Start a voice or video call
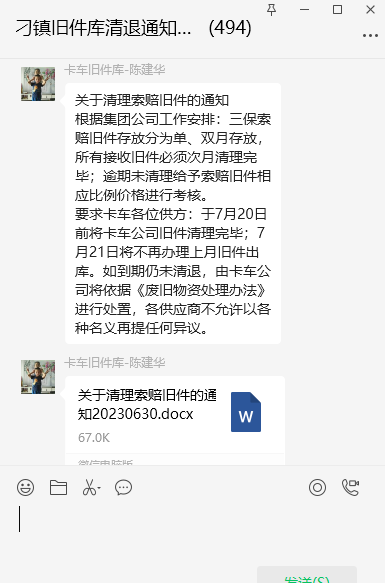The width and height of the screenshot is (385, 583). tap(350, 487)
